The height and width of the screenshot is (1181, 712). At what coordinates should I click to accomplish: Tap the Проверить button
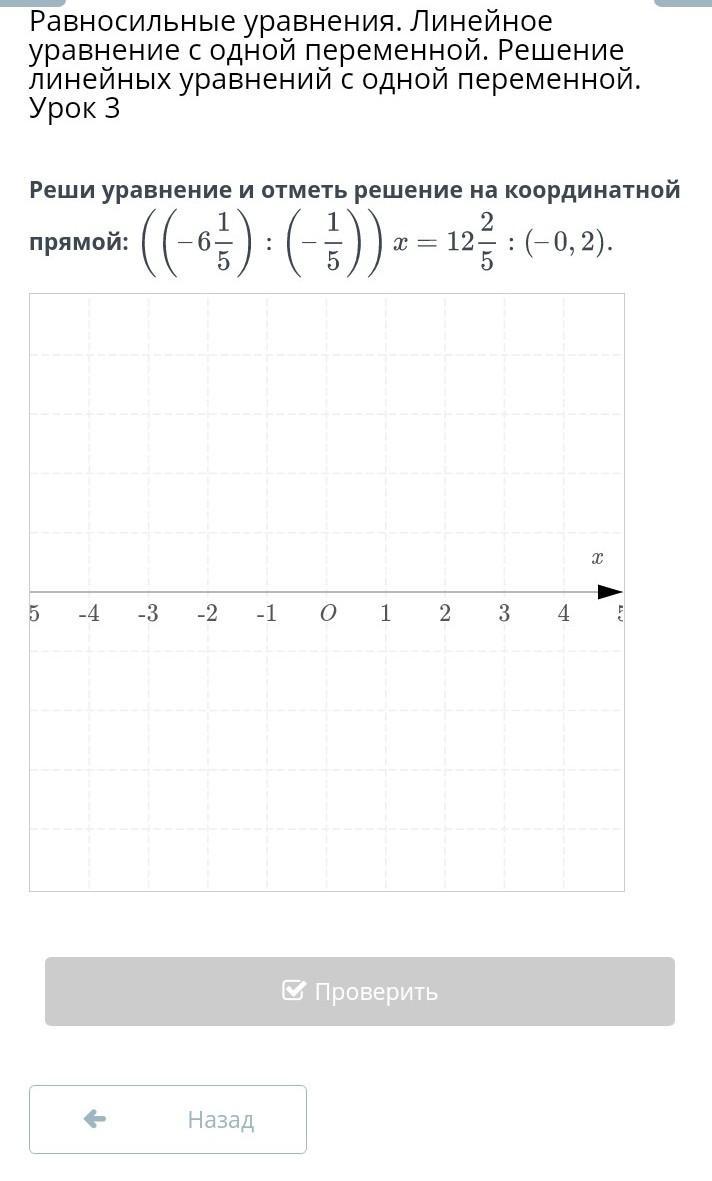360,991
